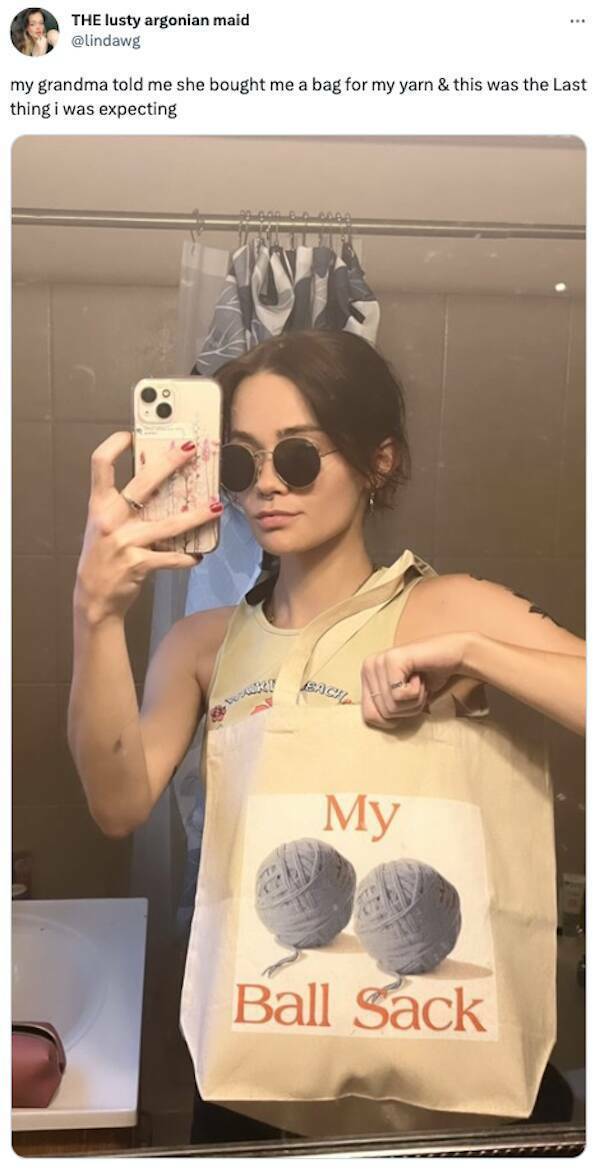The image size is (600, 1172).
Task: View the @lindawg profile handle
Action: pyautogui.click(x=106, y=41)
